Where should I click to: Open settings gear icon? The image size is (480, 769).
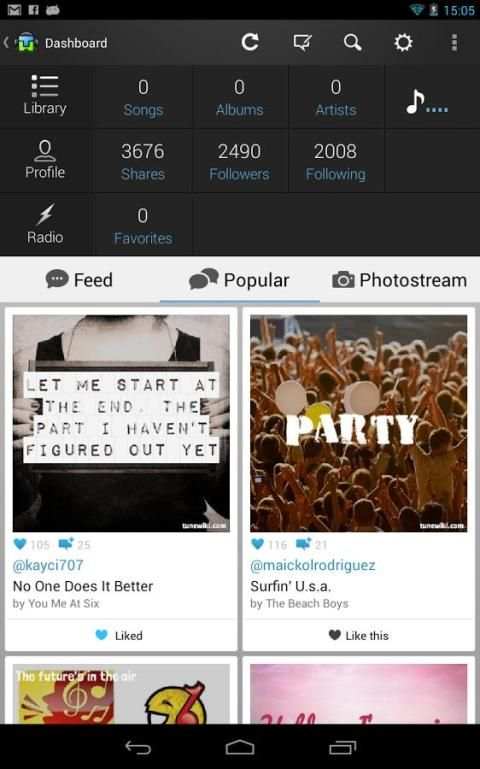403,43
